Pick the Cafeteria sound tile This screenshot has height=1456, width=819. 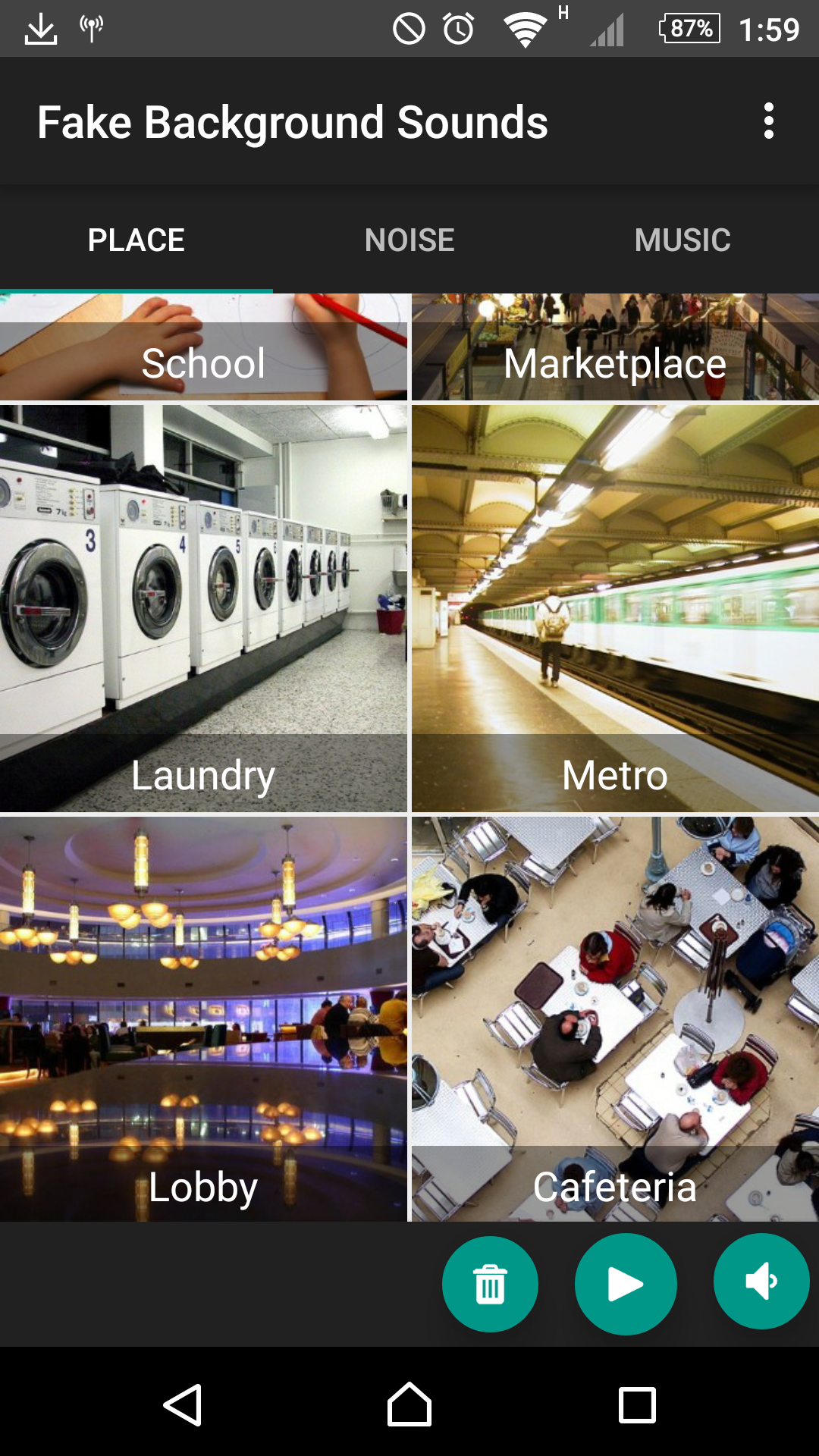pos(615,1019)
